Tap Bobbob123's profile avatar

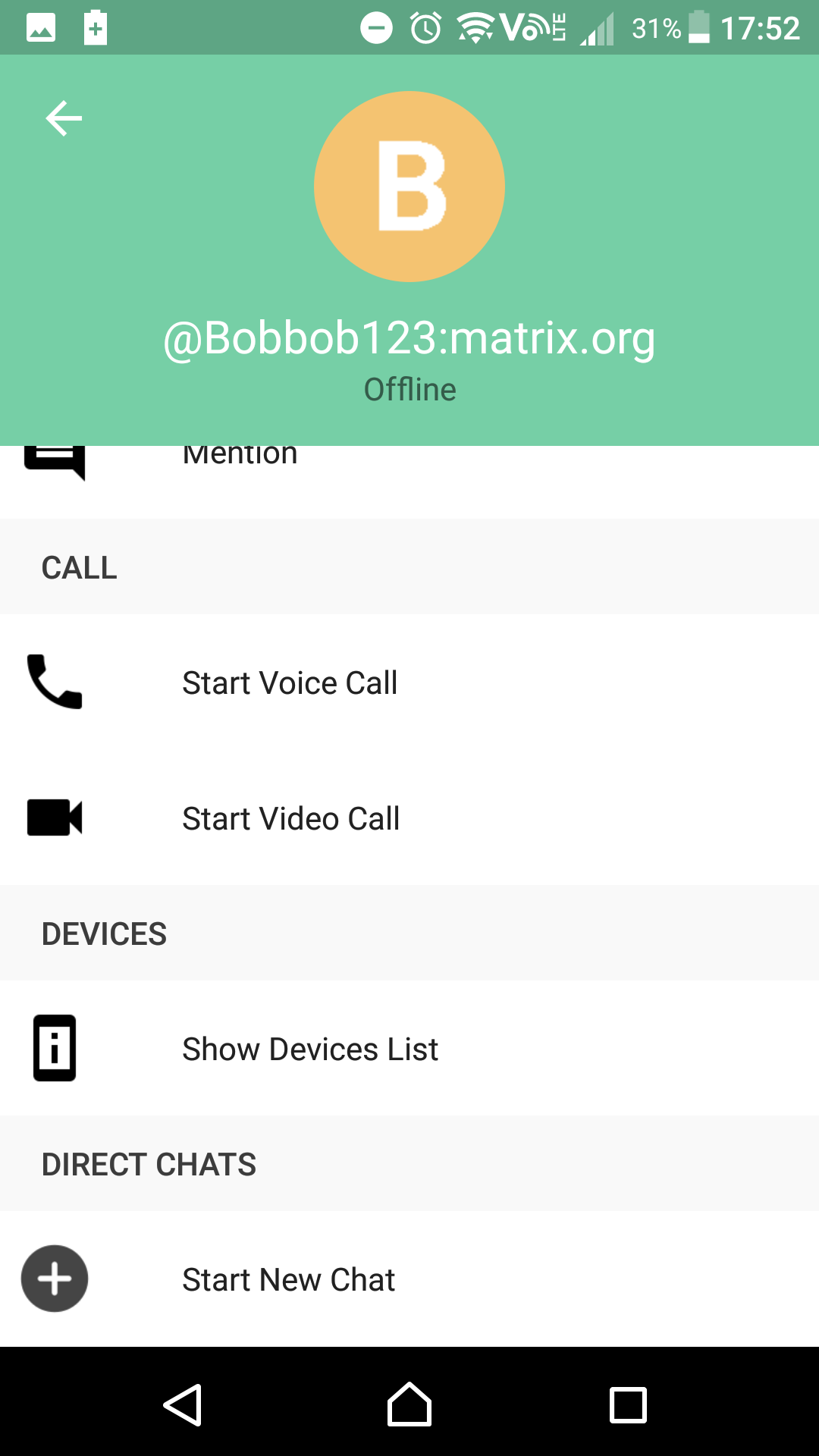[409, 187]
